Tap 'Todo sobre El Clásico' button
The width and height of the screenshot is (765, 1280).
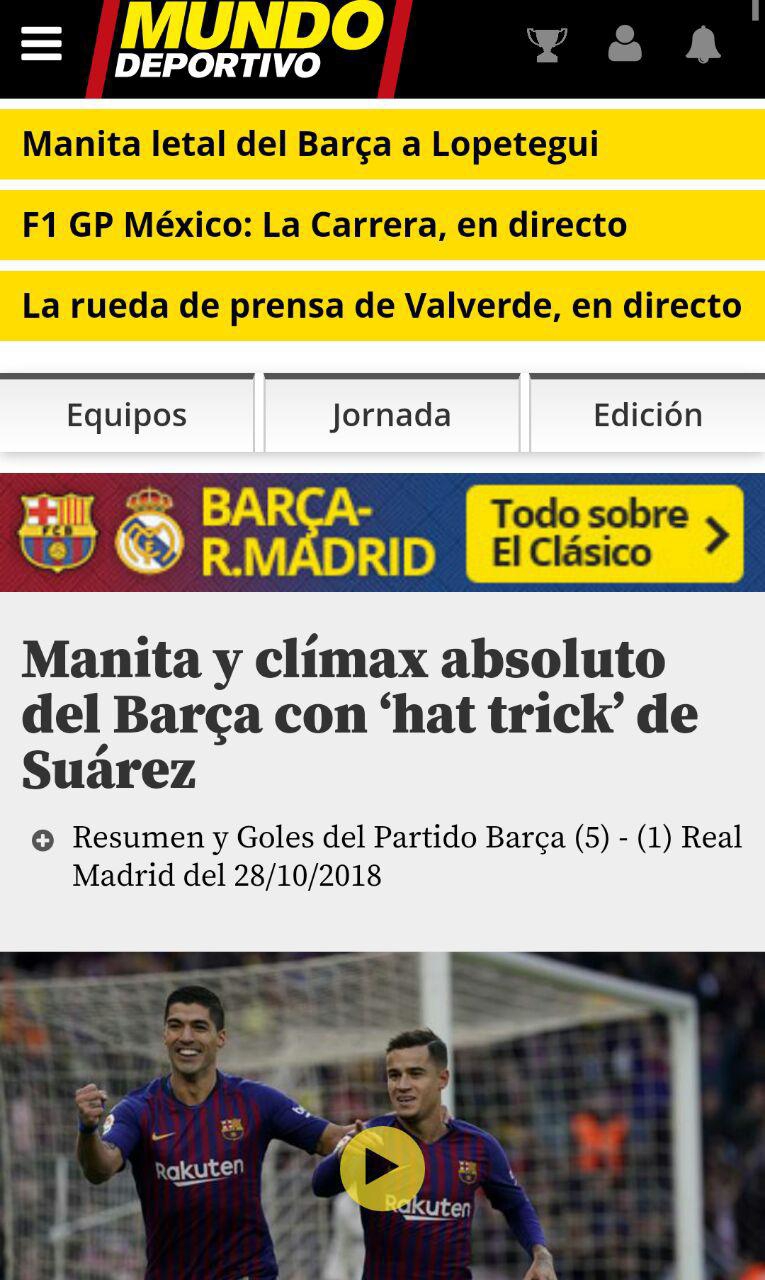[604, 533]
